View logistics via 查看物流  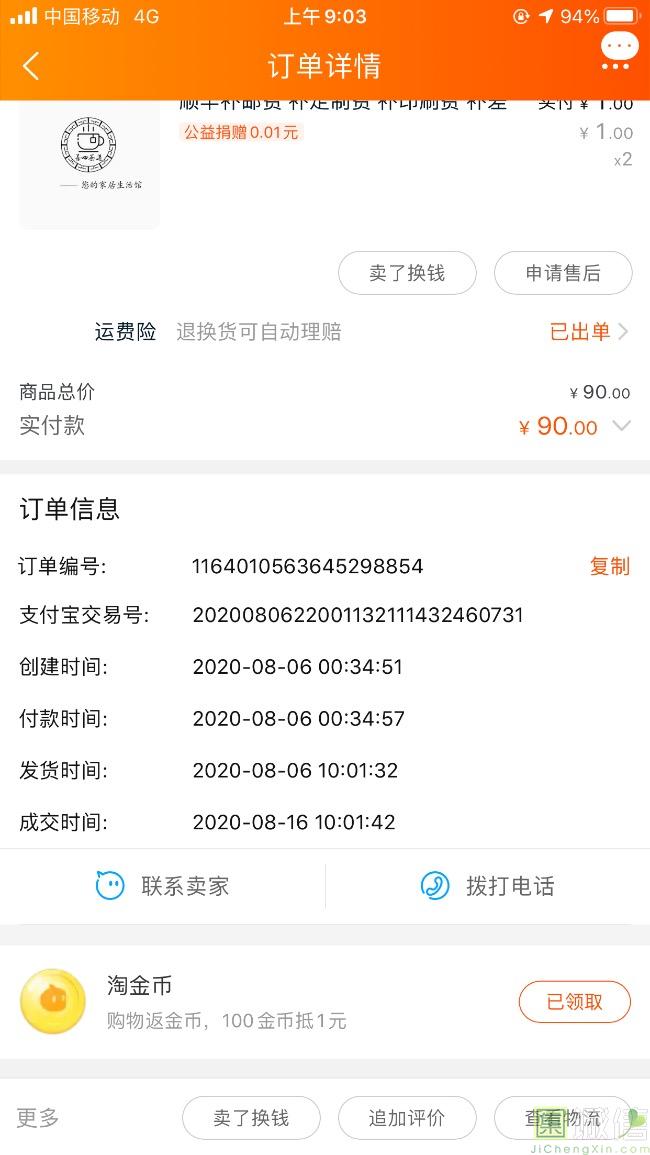563,1118
